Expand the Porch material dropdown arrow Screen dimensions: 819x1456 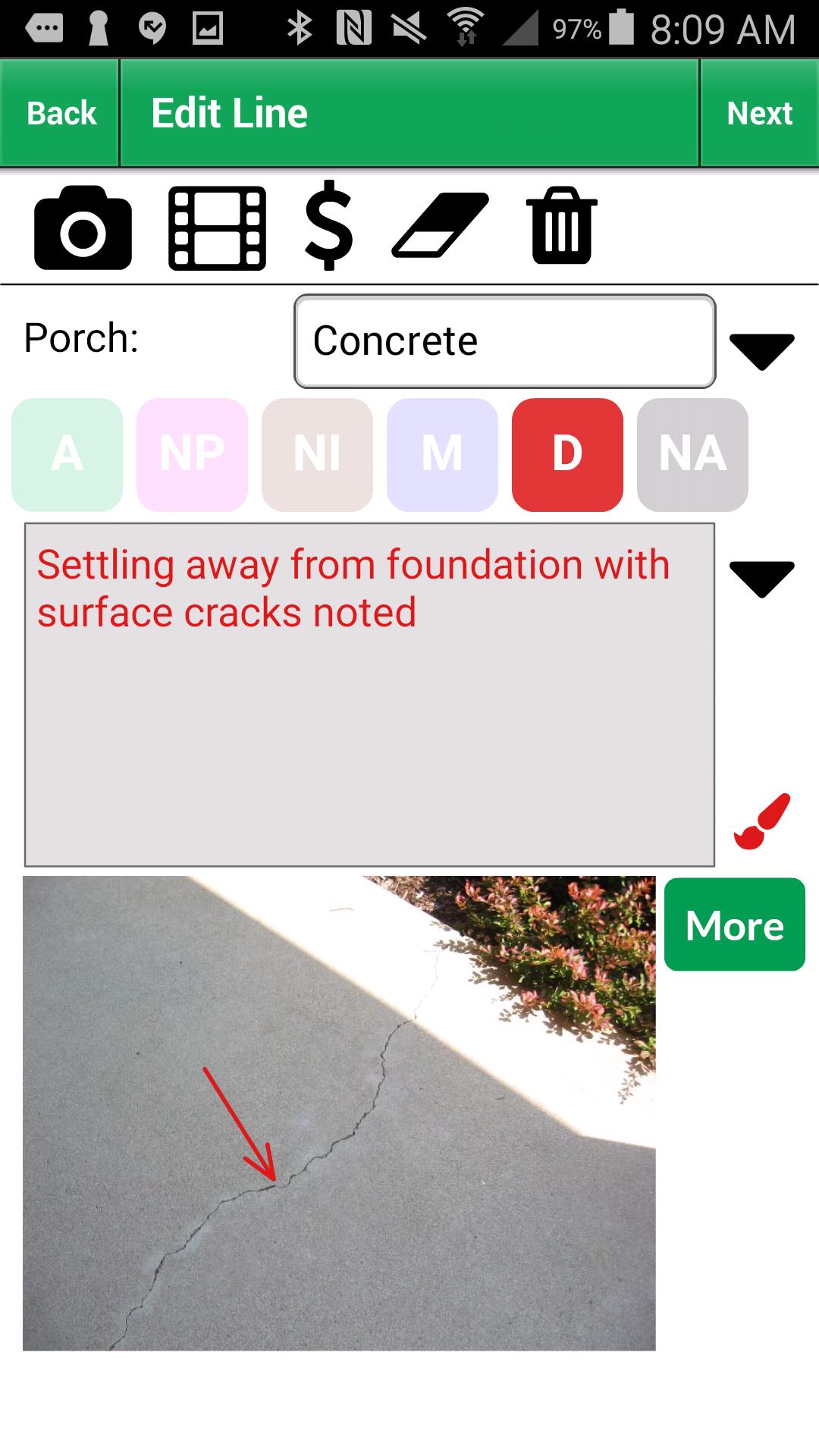pos(761,351)
